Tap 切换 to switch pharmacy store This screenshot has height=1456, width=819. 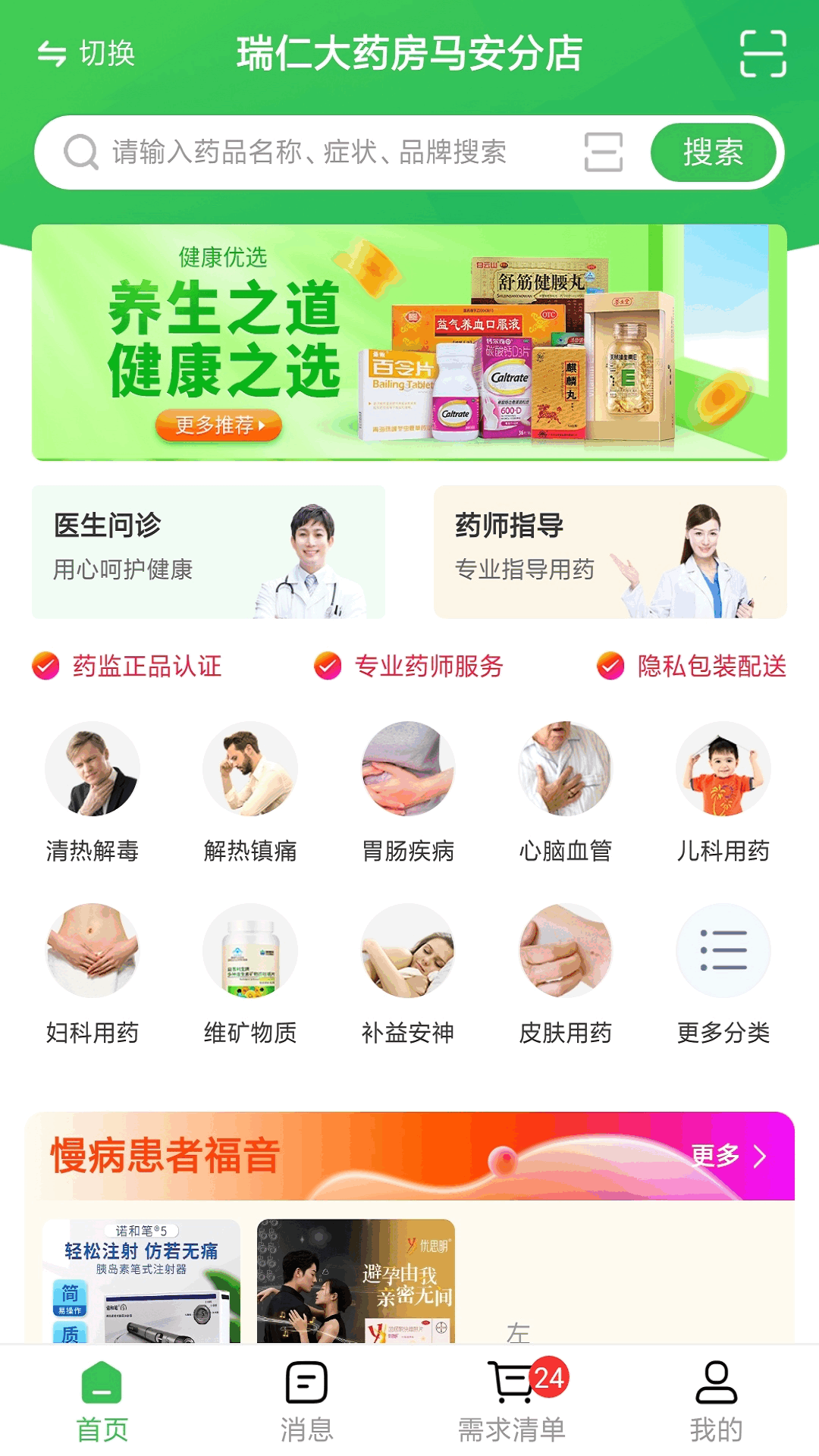[x=86, y=54]
